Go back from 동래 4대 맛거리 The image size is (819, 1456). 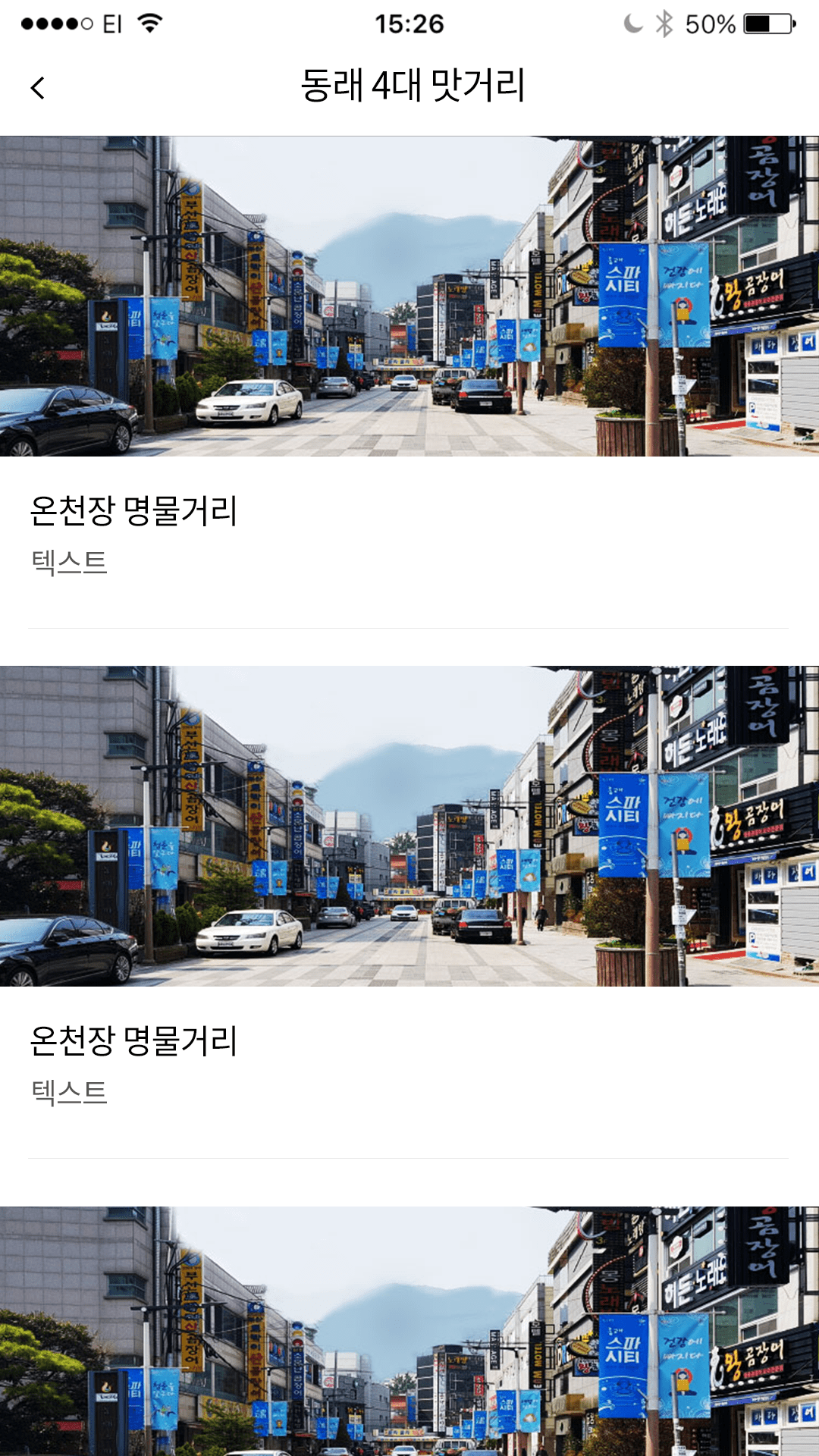coord(38,88)
